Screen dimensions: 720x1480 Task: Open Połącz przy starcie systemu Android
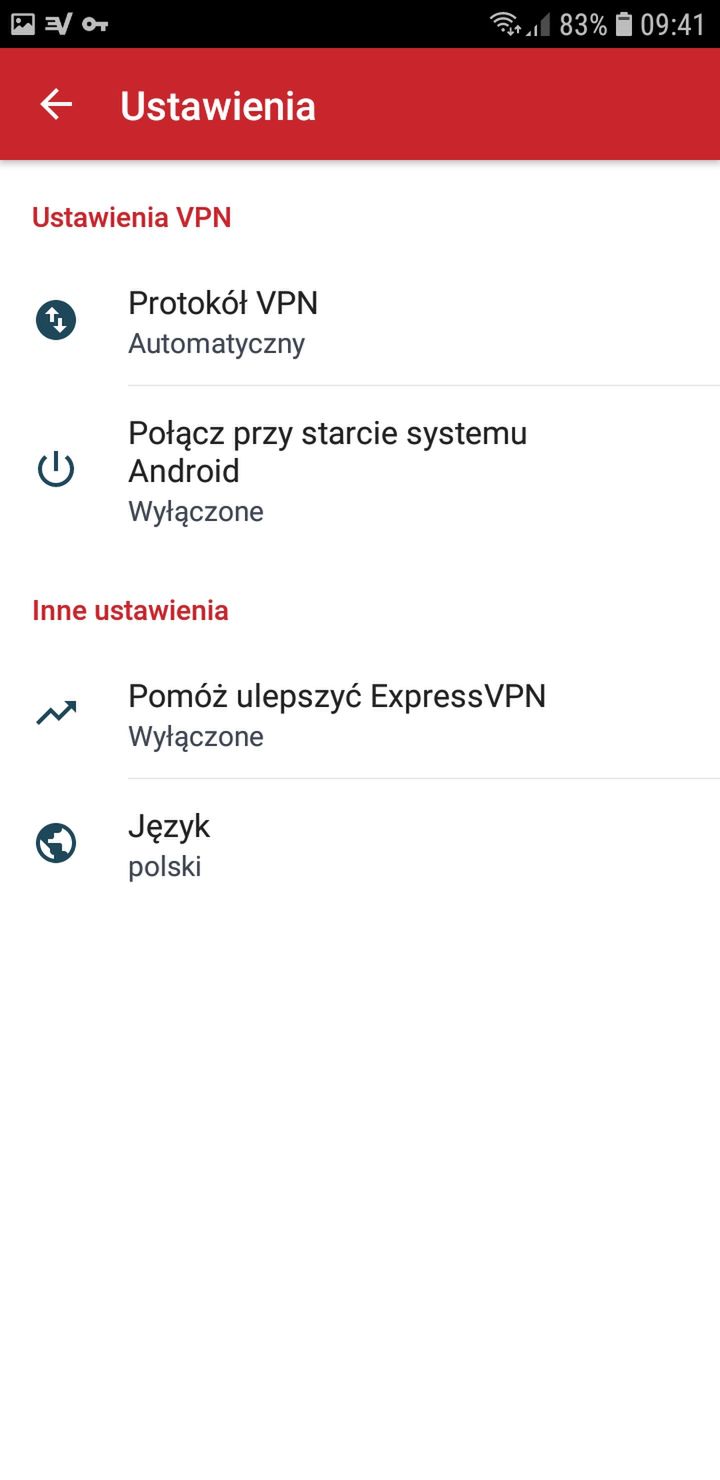click(360, 470)
